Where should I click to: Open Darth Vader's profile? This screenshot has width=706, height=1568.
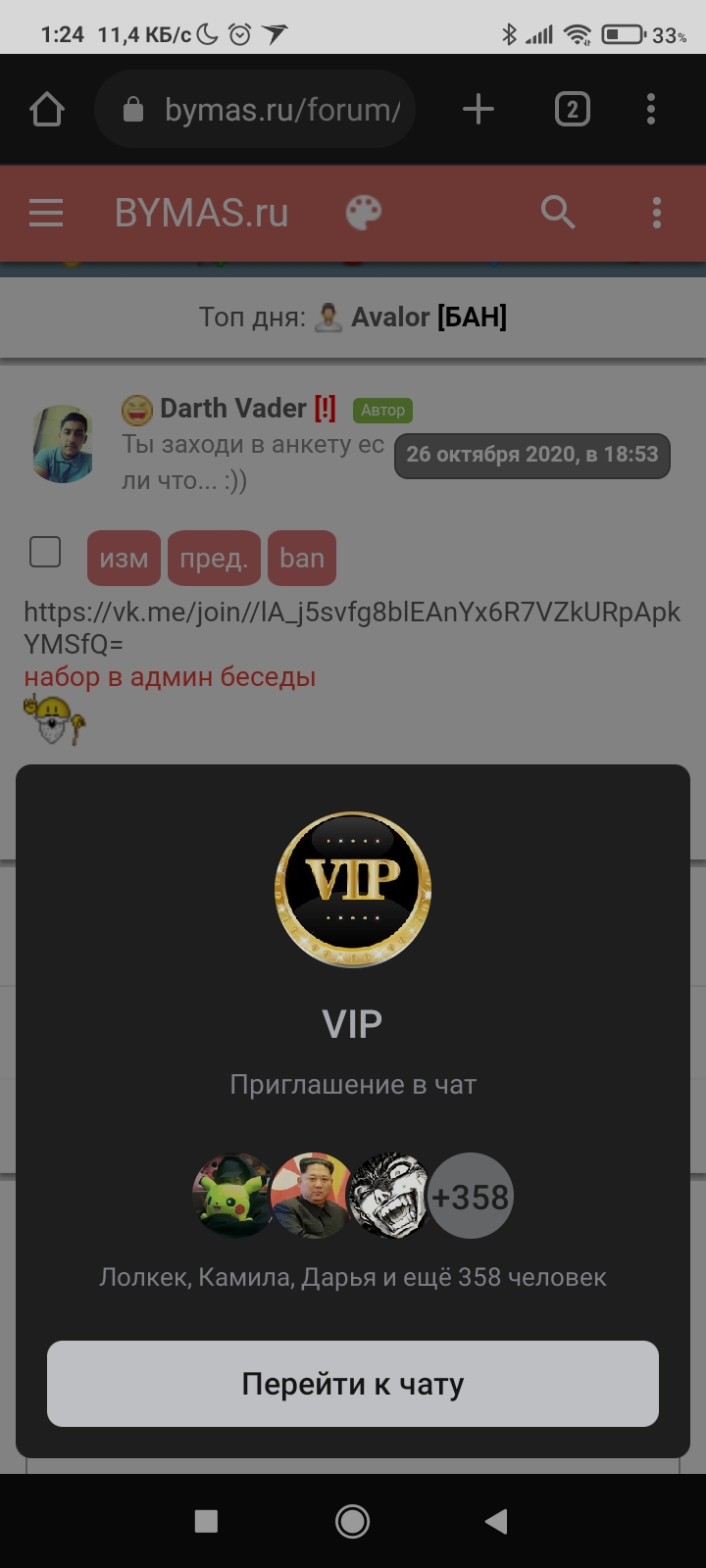pyautogui.click(x=232, y=409)
